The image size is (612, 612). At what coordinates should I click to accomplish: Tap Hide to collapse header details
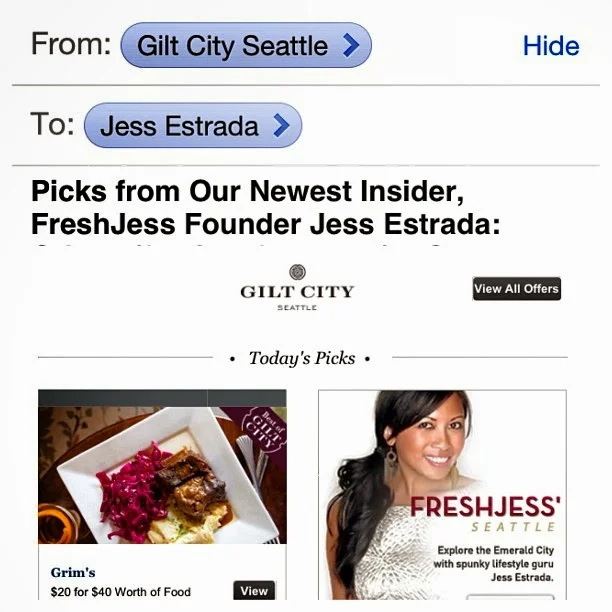coord(551,46)
